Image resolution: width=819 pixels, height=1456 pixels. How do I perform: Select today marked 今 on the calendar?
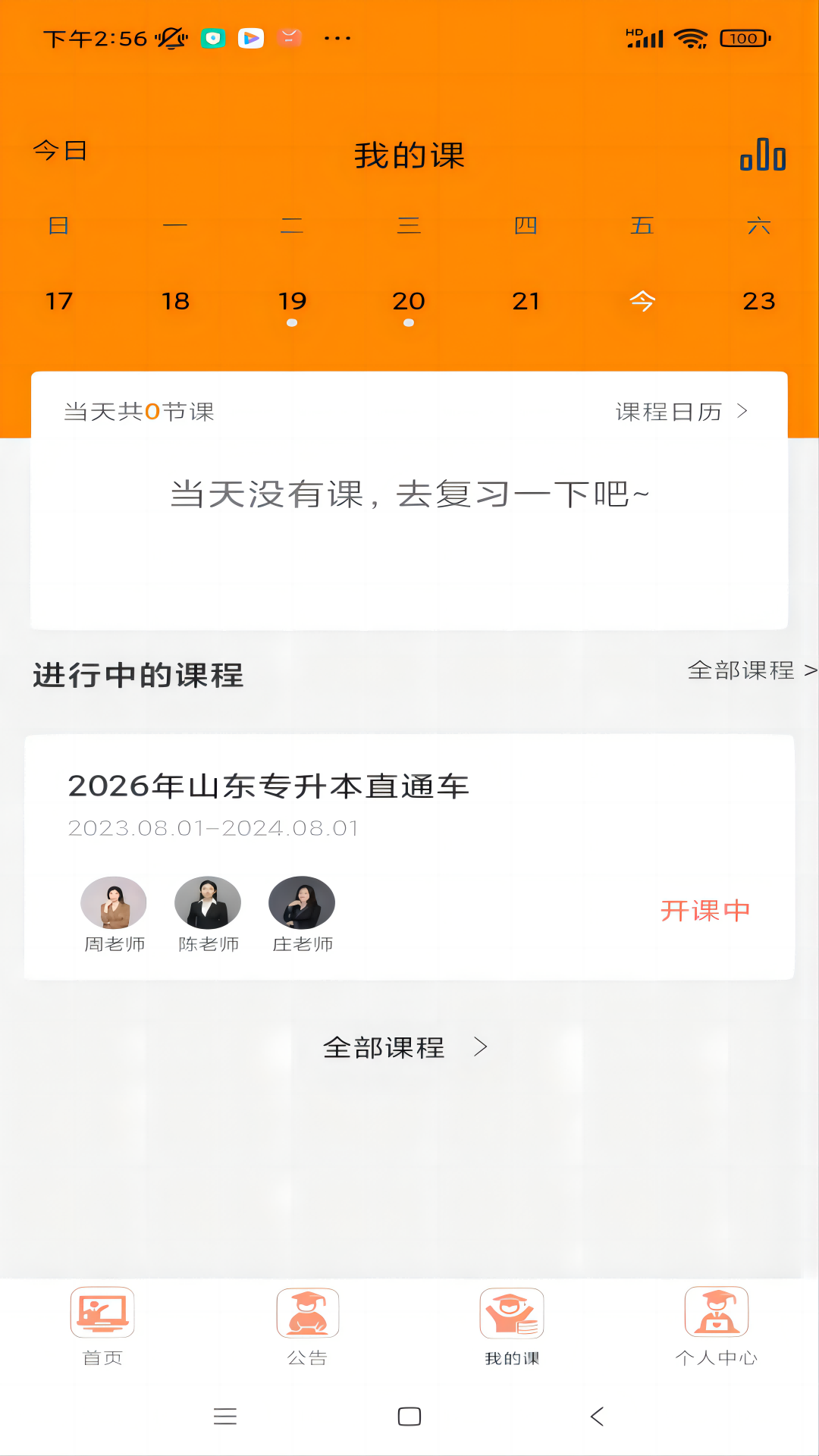pos(641,301)
